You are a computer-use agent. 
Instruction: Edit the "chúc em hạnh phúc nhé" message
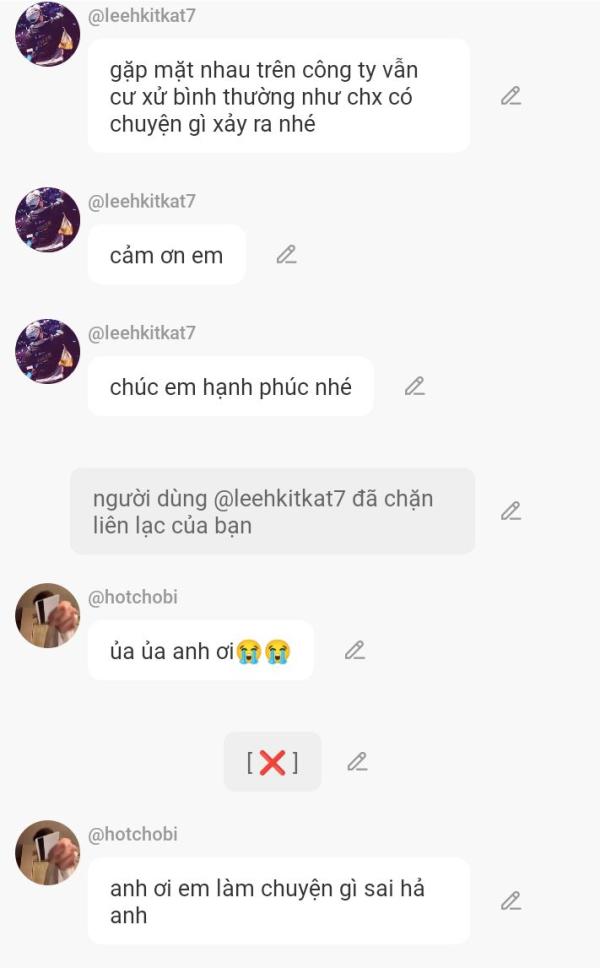pos(415,386)
